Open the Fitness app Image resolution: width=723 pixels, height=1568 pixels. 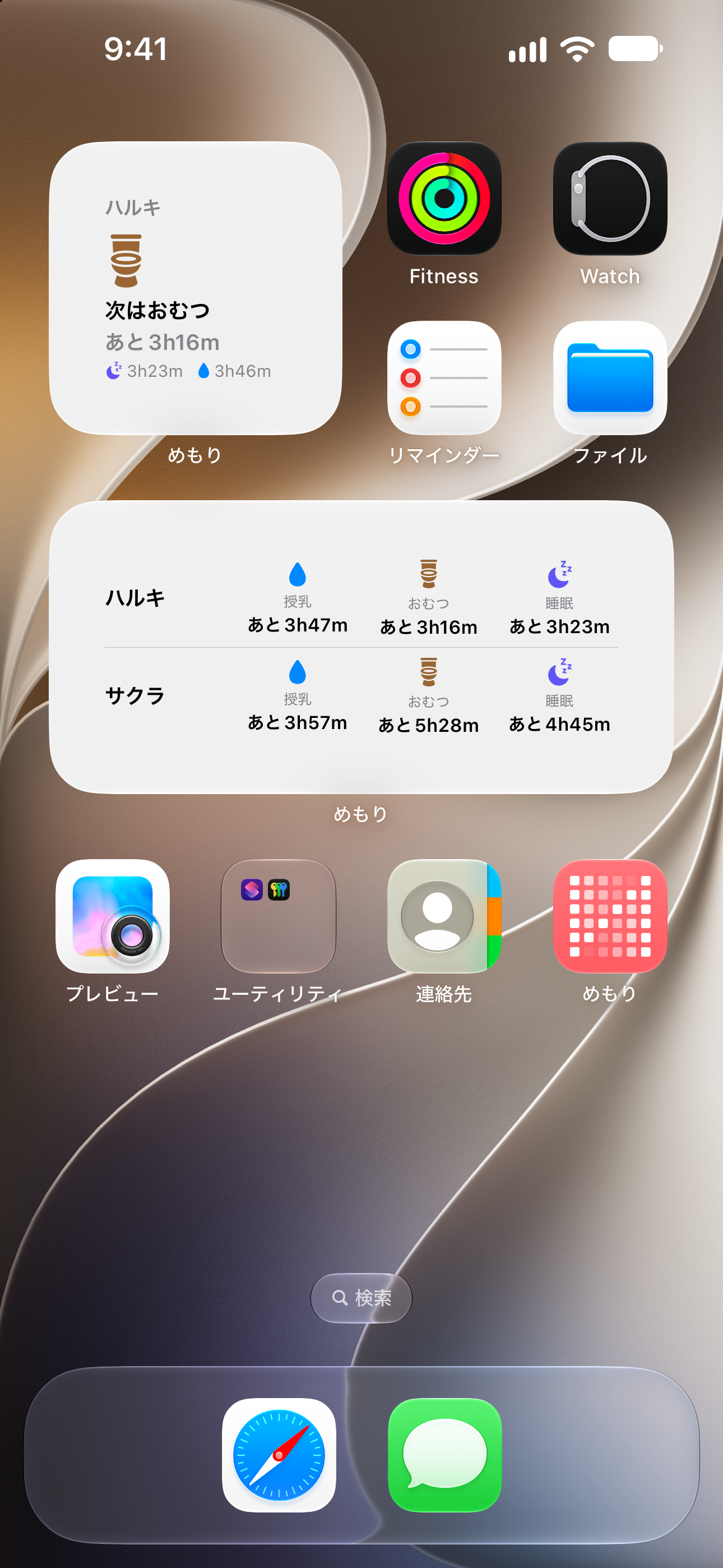[x=444, y=199]
